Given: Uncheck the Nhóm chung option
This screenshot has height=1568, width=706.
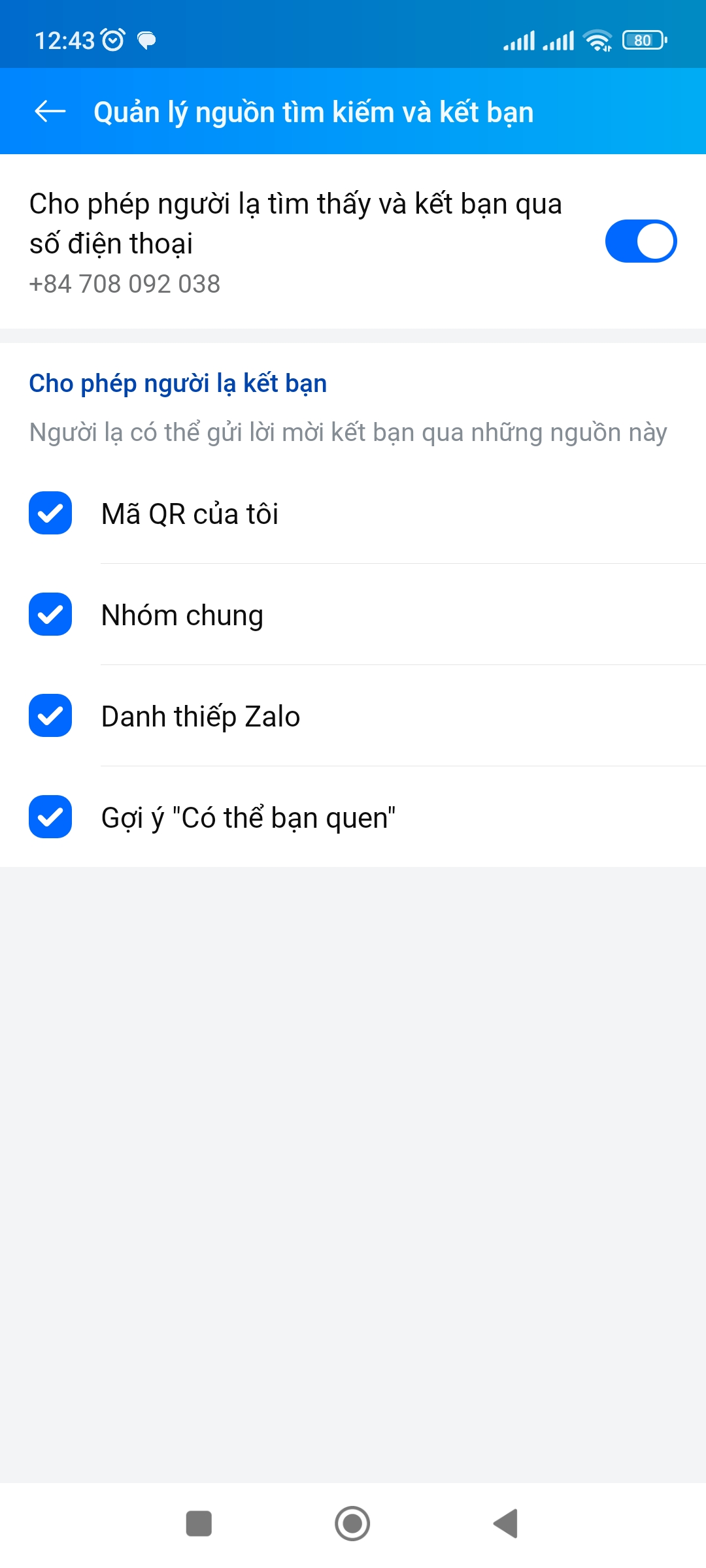Looking at the screenshot, I should [50, 614].
